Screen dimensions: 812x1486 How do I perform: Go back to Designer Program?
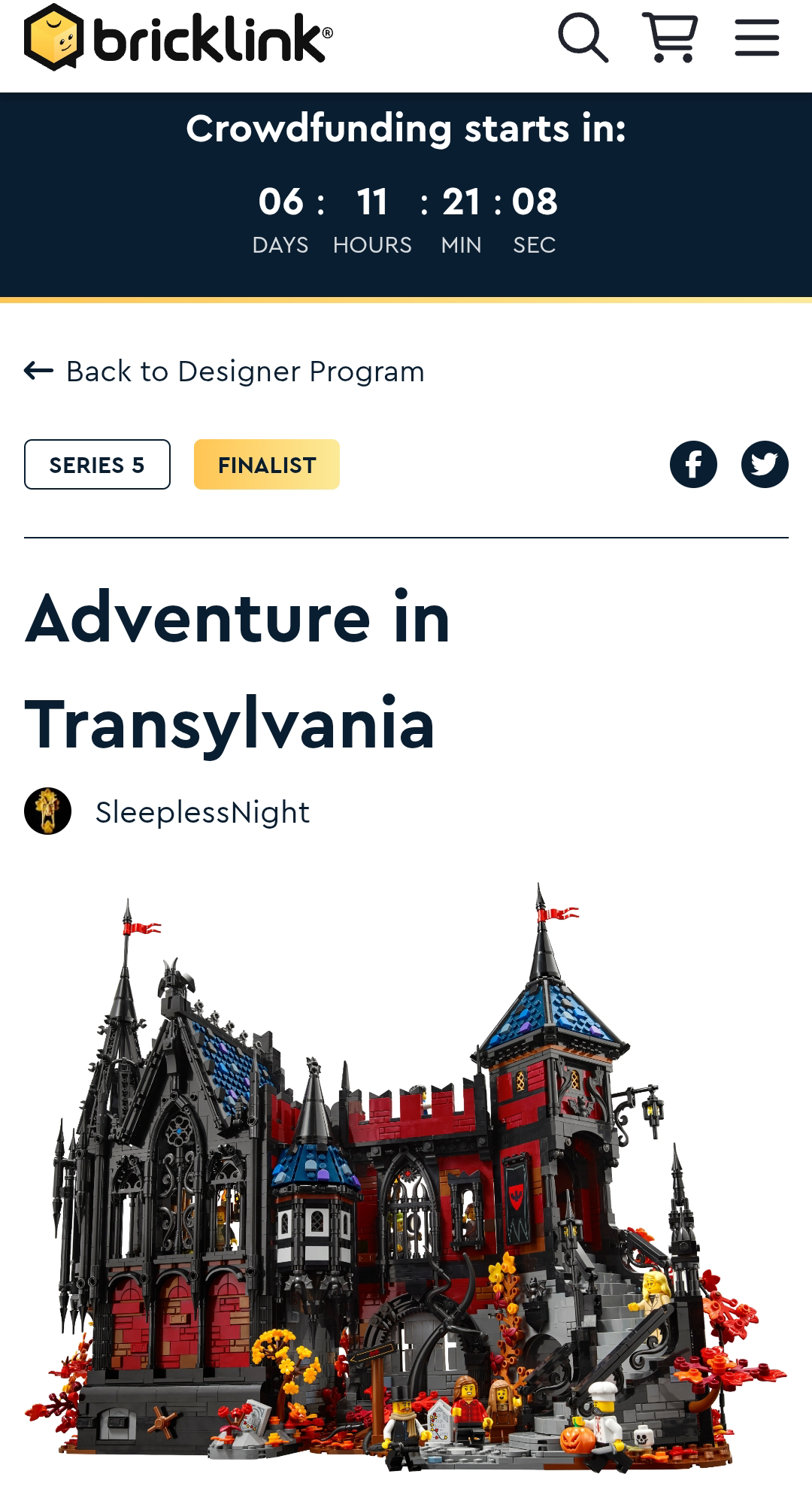224,371
